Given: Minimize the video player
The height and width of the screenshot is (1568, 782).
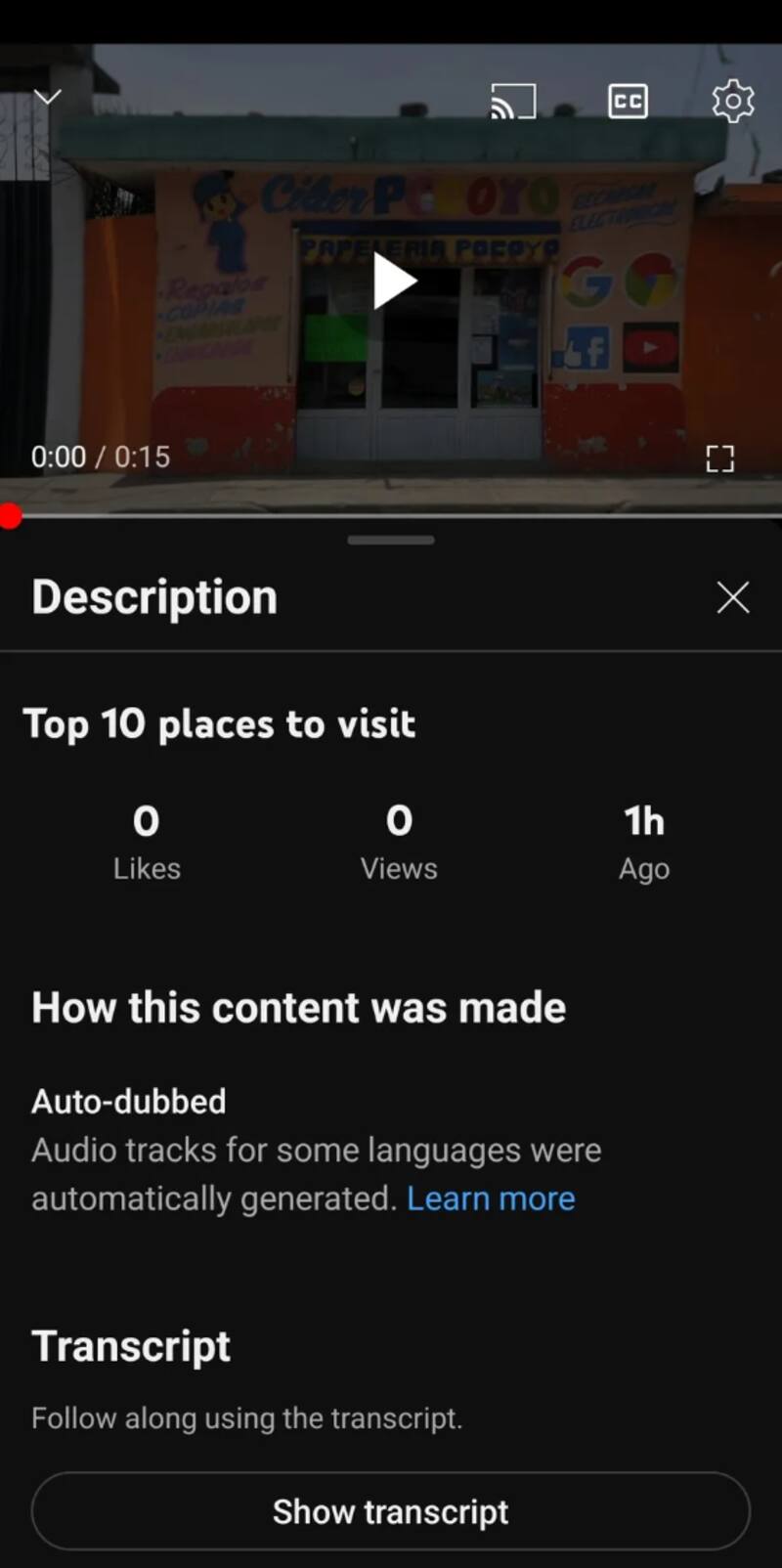Looking at the screenshot, I should 48,97.
